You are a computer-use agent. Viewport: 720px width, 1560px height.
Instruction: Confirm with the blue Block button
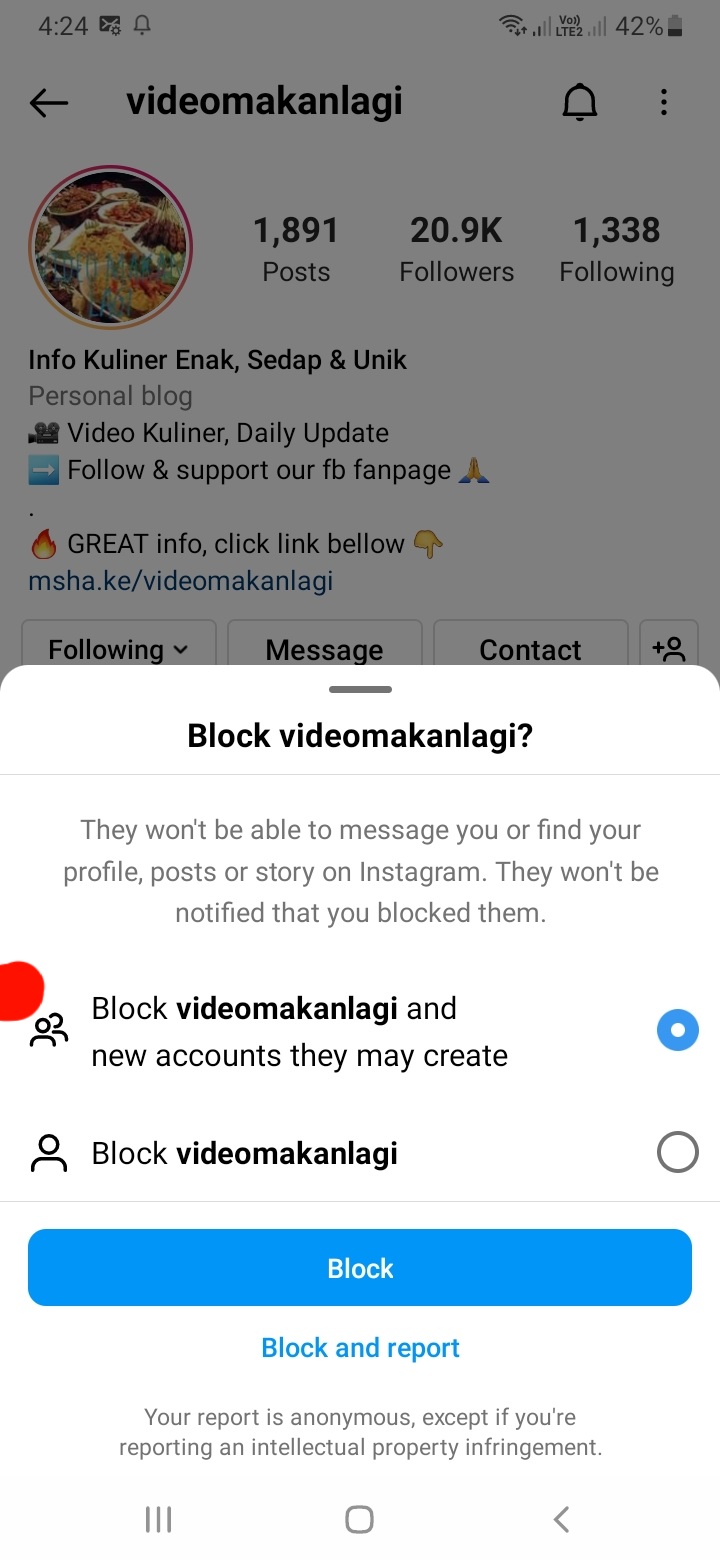[360, 1268]
